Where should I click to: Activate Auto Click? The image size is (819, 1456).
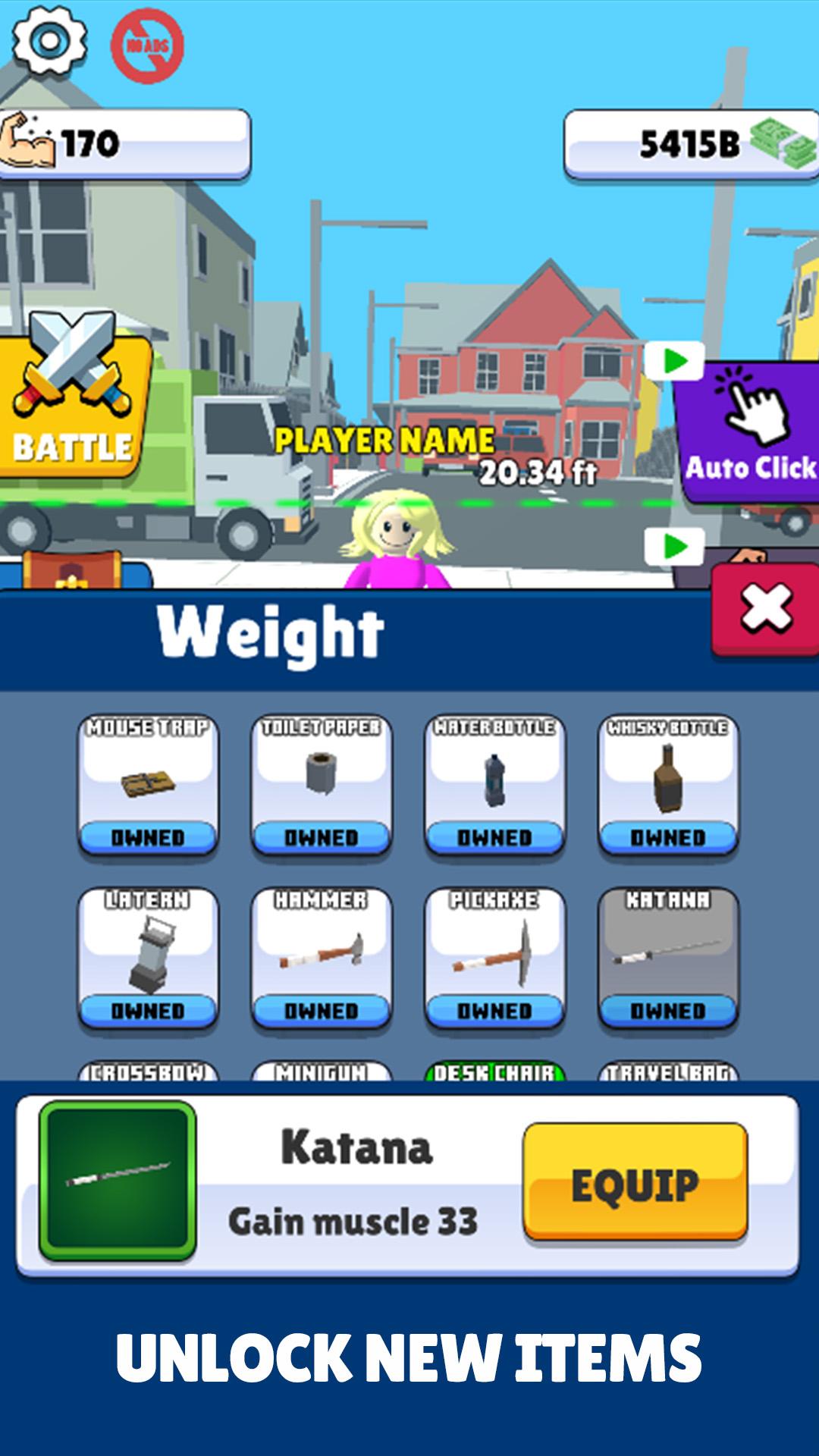point(747,432)
